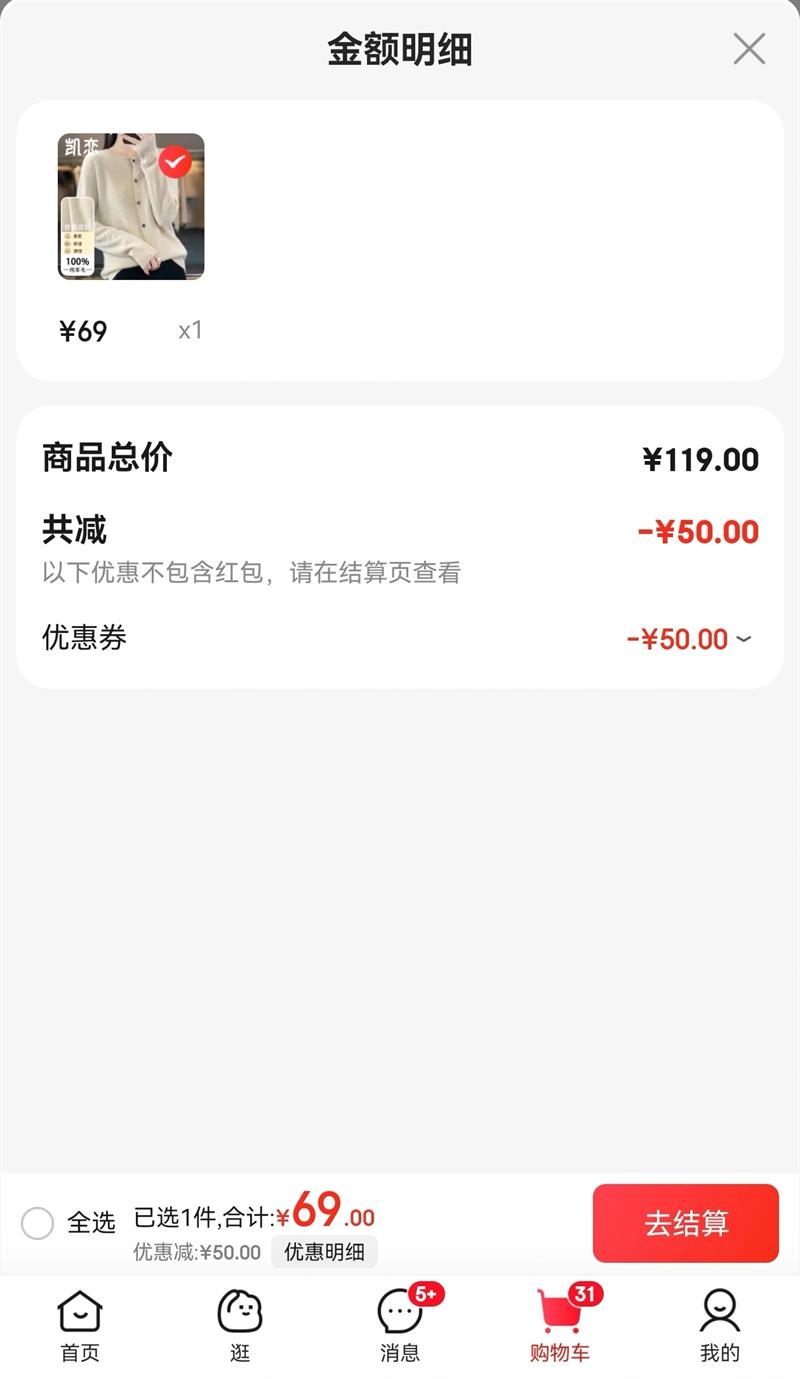Tap the 去结算 checkout button

tap(686, 1223)
